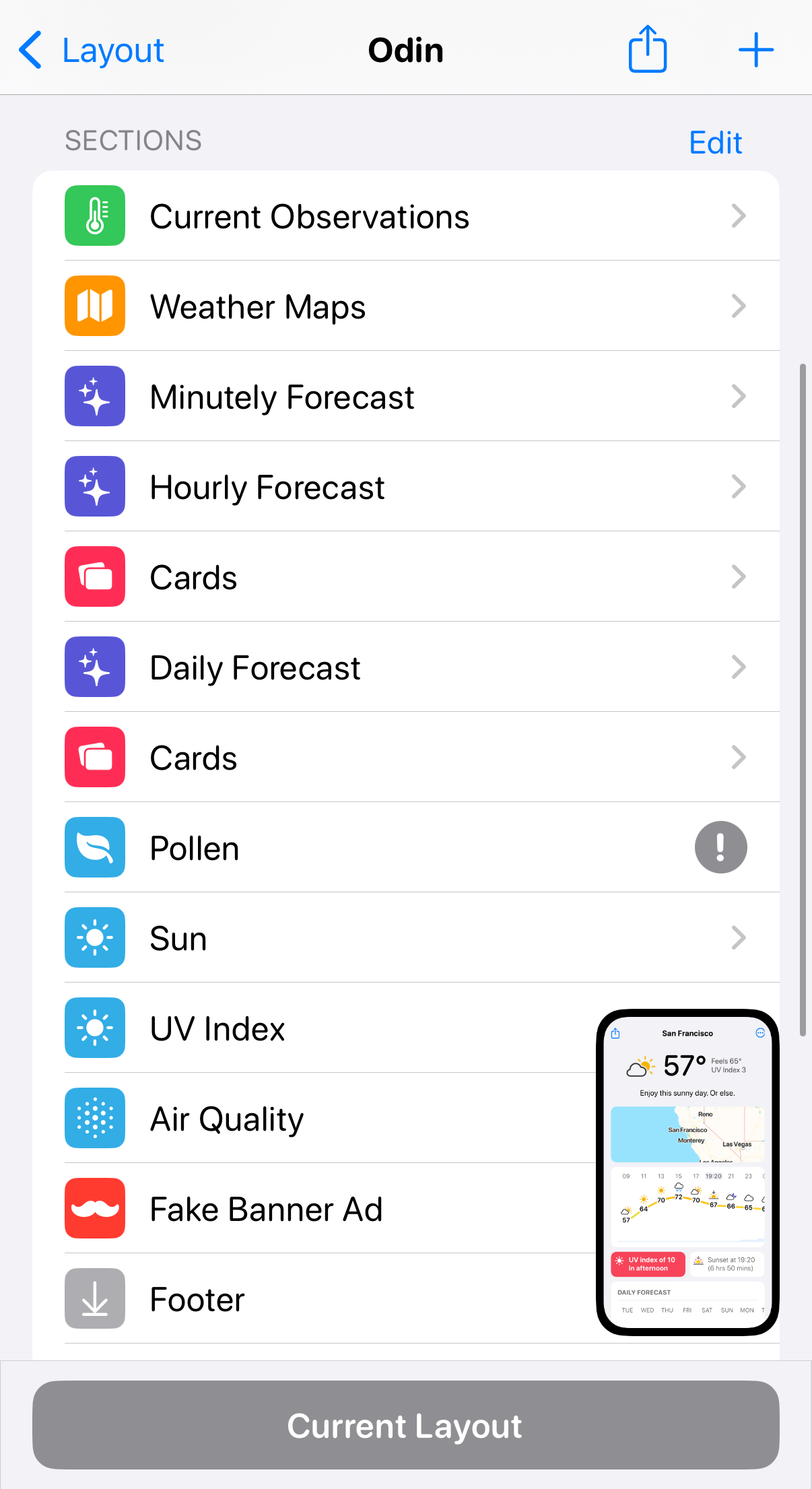Open the Cards row above Pollen
The image size is (812, 1489).
(405, 758)
